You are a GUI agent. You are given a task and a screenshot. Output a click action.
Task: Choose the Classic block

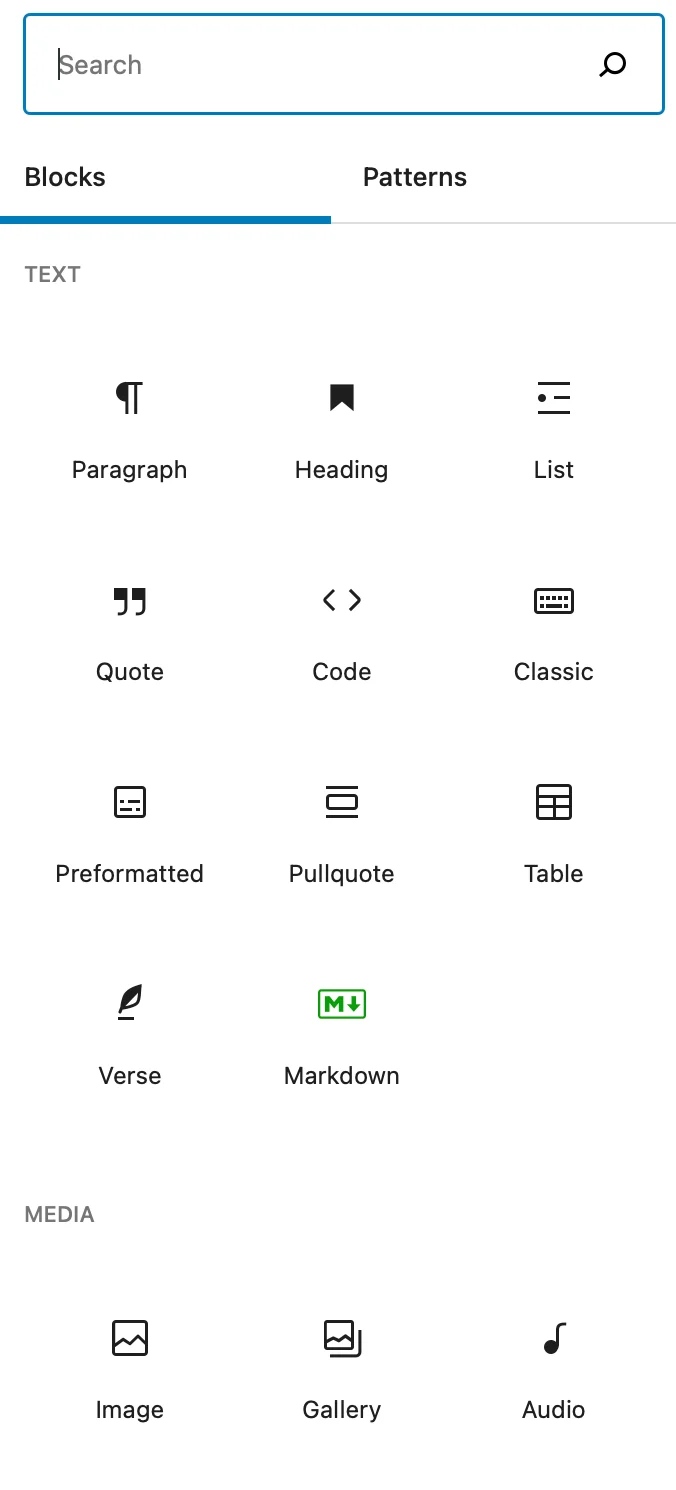click(x=554, y=629)
